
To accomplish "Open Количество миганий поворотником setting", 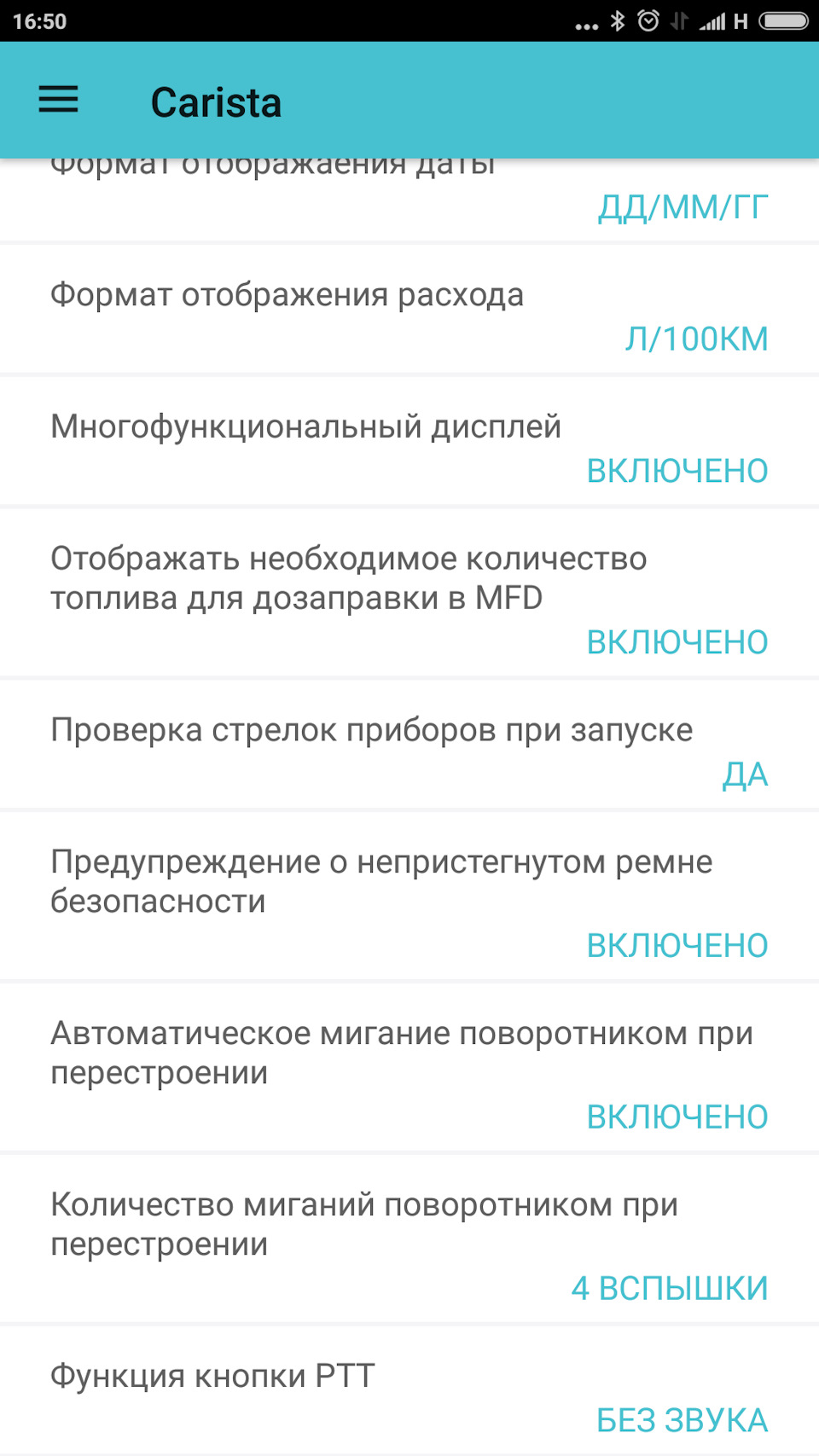I will tap(409, 1239).
